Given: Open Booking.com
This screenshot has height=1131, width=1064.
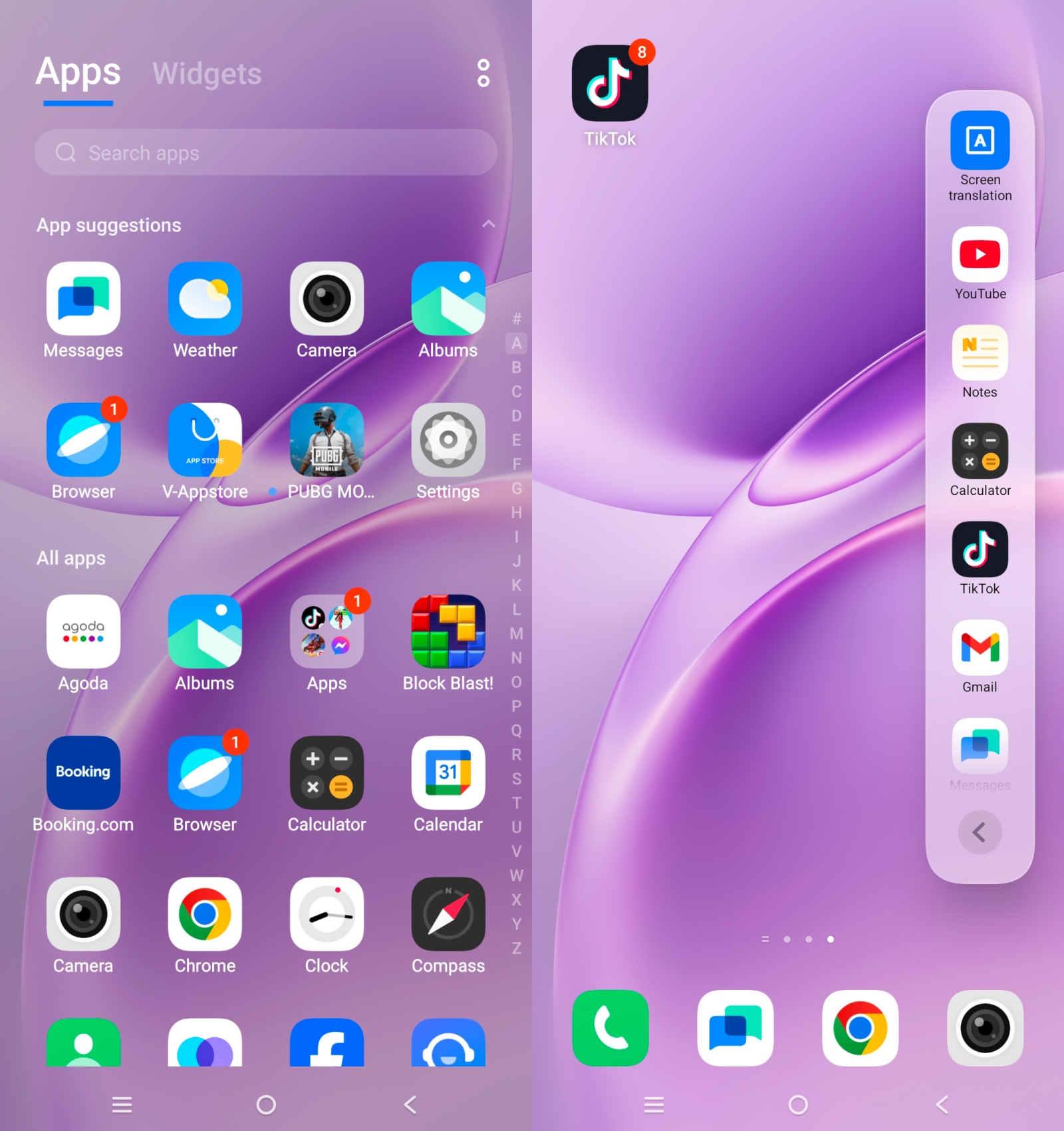Looking at the screenshot, I should coord(83,772).
